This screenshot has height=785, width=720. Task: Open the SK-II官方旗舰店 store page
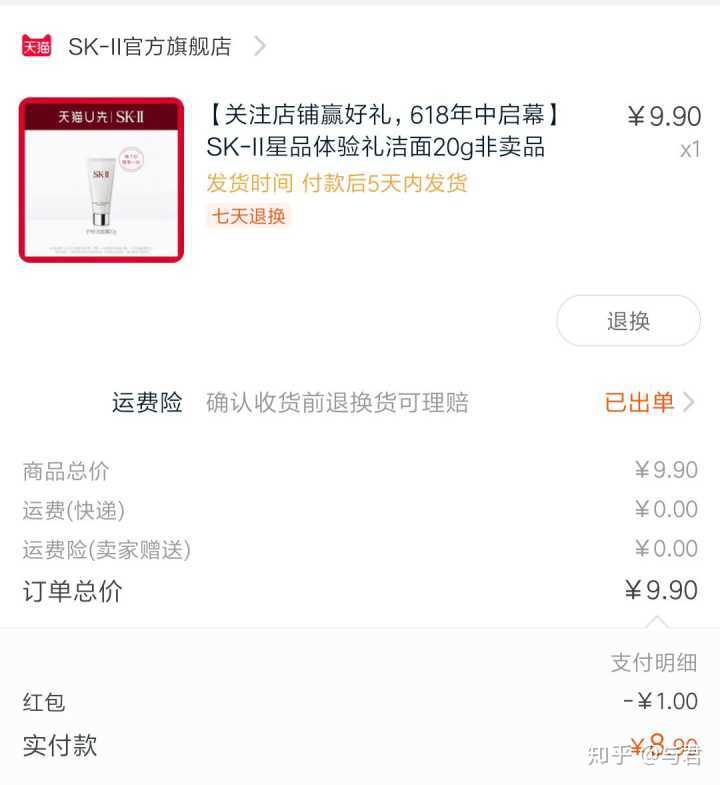coord(150,46)
